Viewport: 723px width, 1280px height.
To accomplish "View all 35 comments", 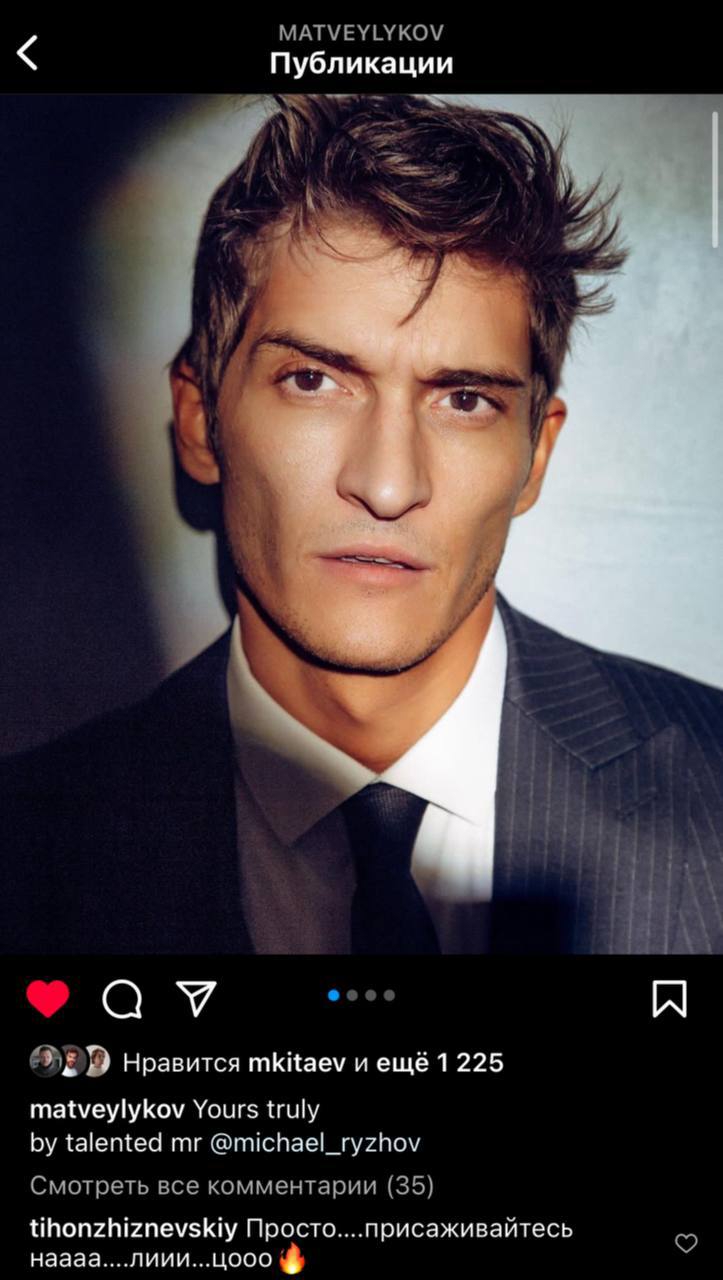I will (232, 1186).
